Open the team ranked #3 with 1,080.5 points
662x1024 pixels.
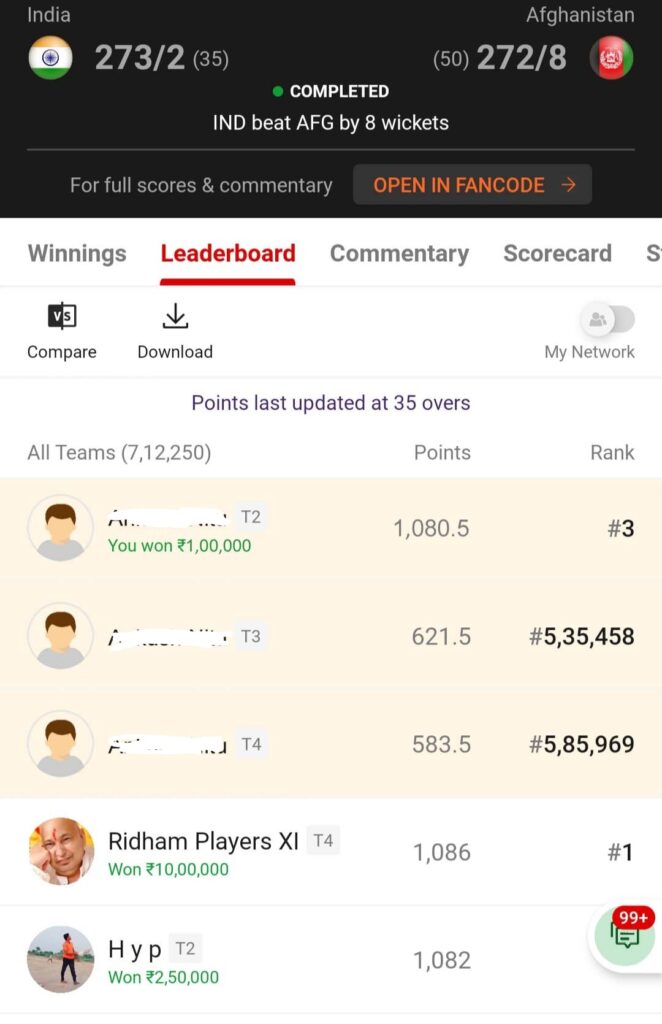click(x=330, y=529)
